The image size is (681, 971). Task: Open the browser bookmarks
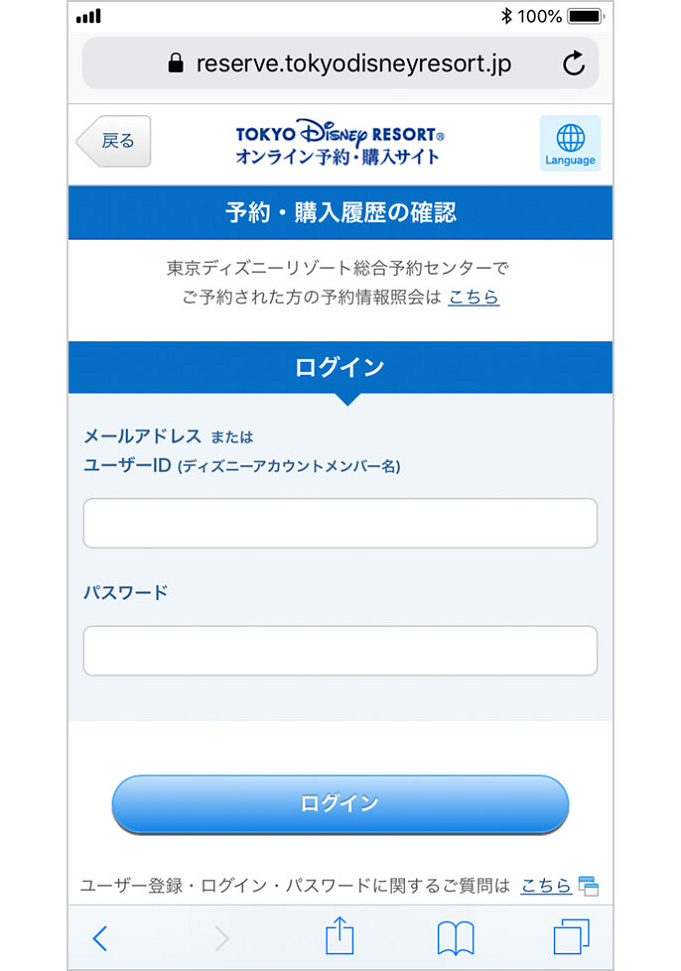click(x=455, y=937)
